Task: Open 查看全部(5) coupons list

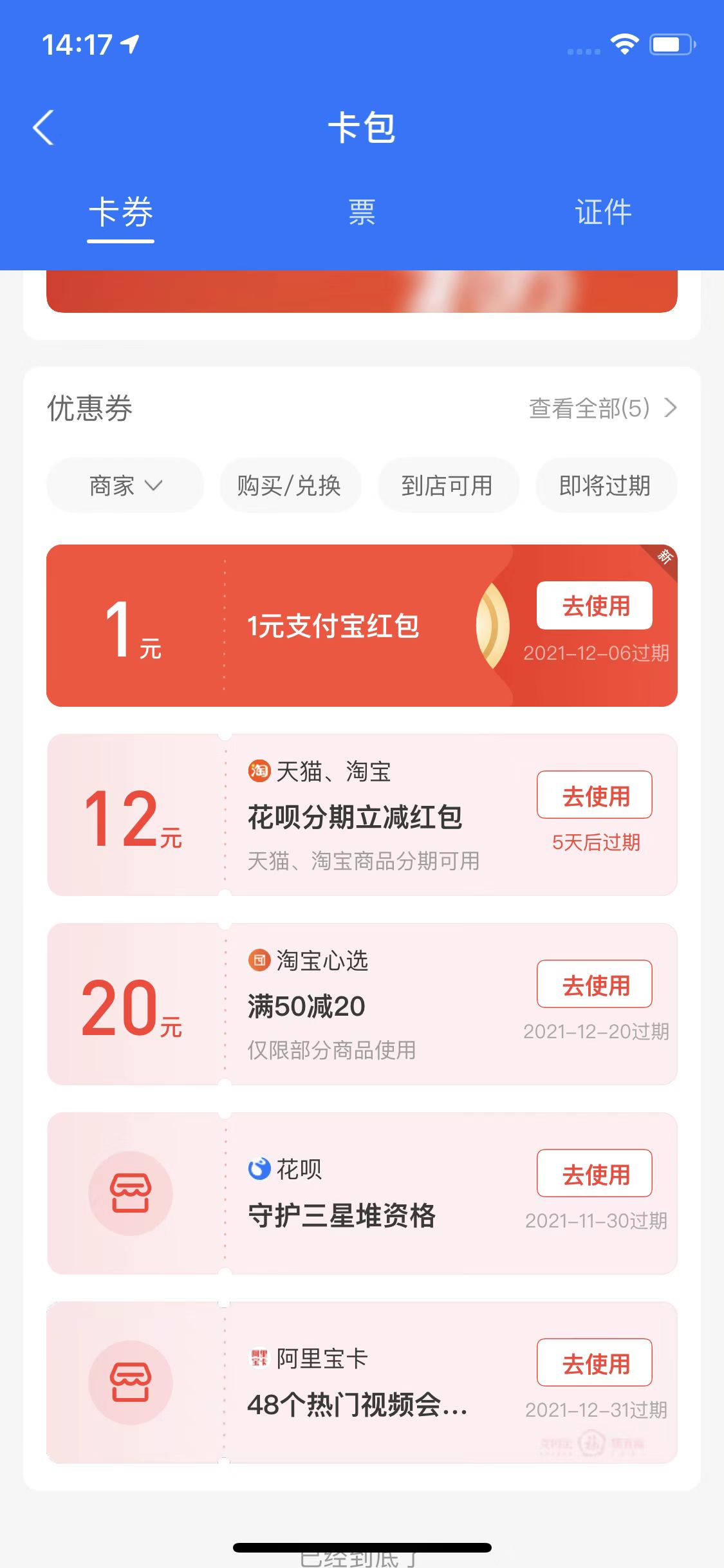Action: tap(602, 408)
